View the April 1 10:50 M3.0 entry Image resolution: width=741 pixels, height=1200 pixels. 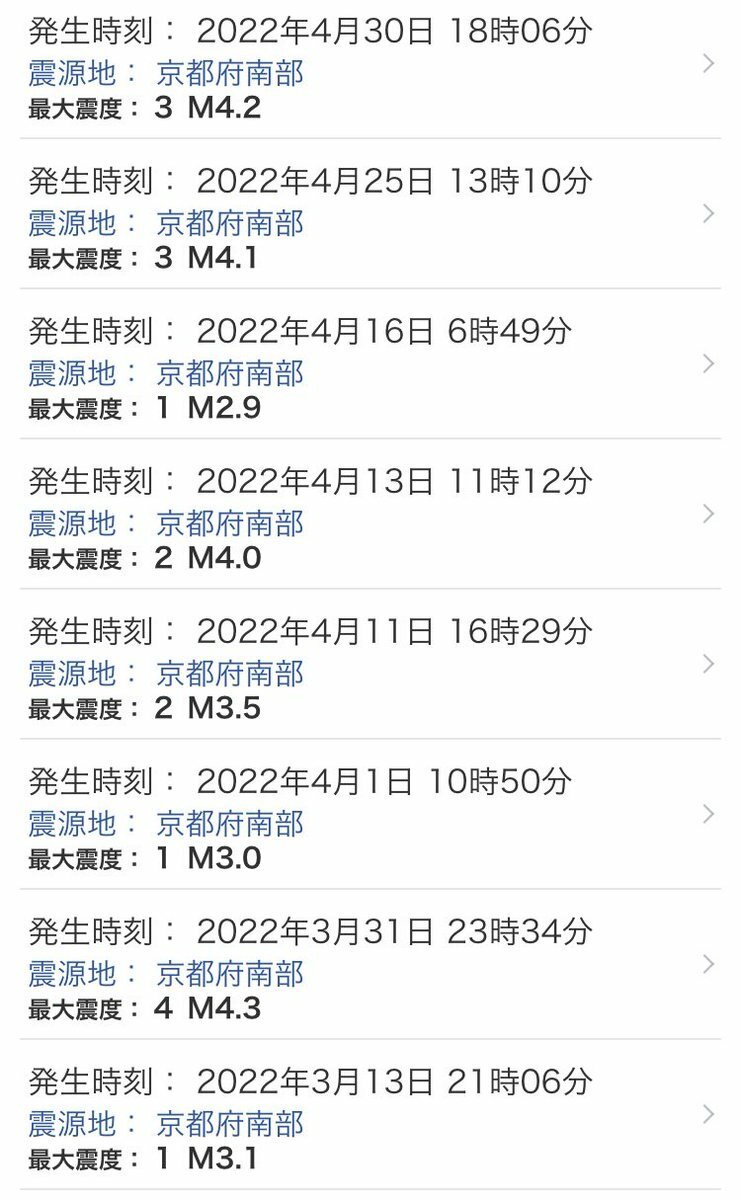(370, 814)
